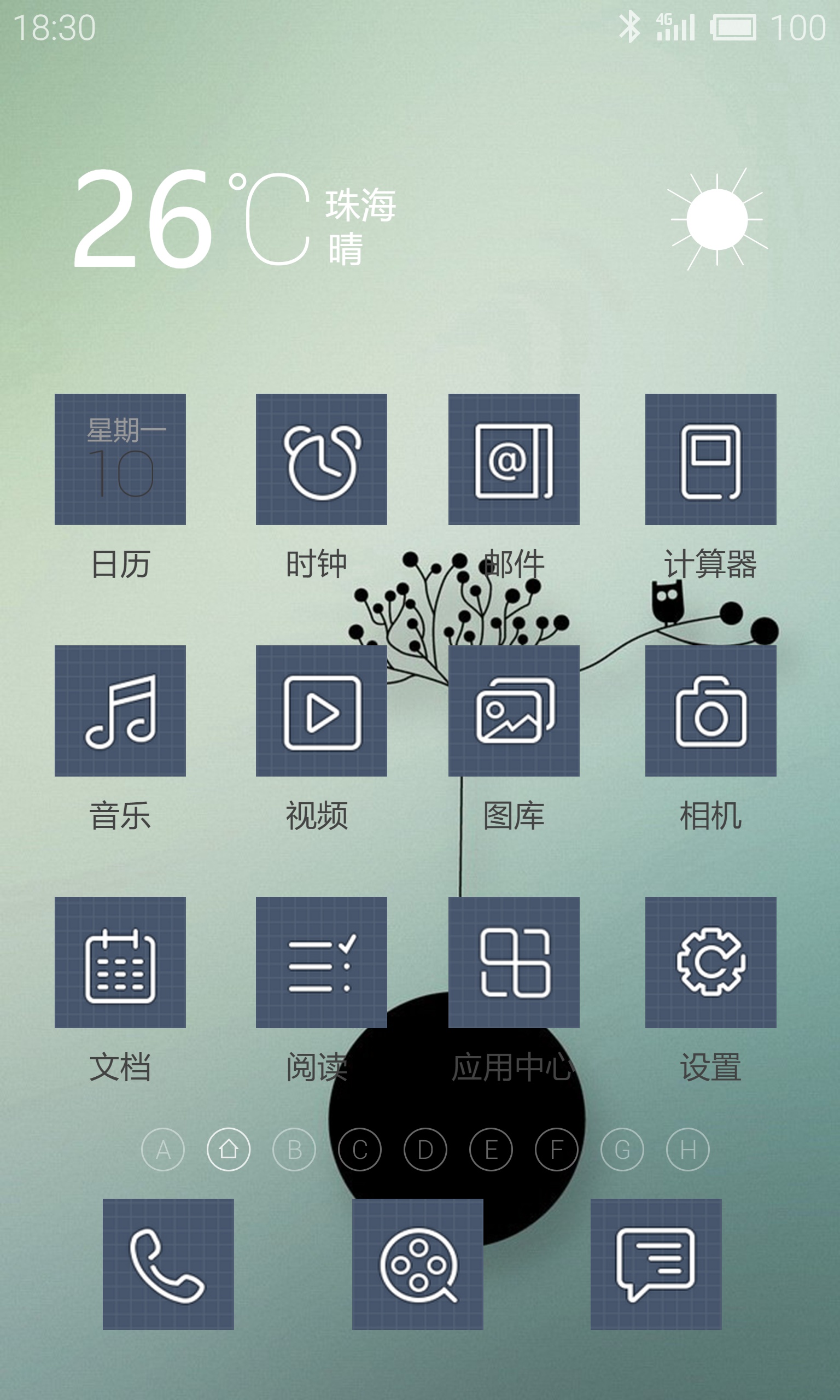This screenshot has width=840, height=1400.
Task: Open the 文档 documents app
Action: (x=120, y=962)
